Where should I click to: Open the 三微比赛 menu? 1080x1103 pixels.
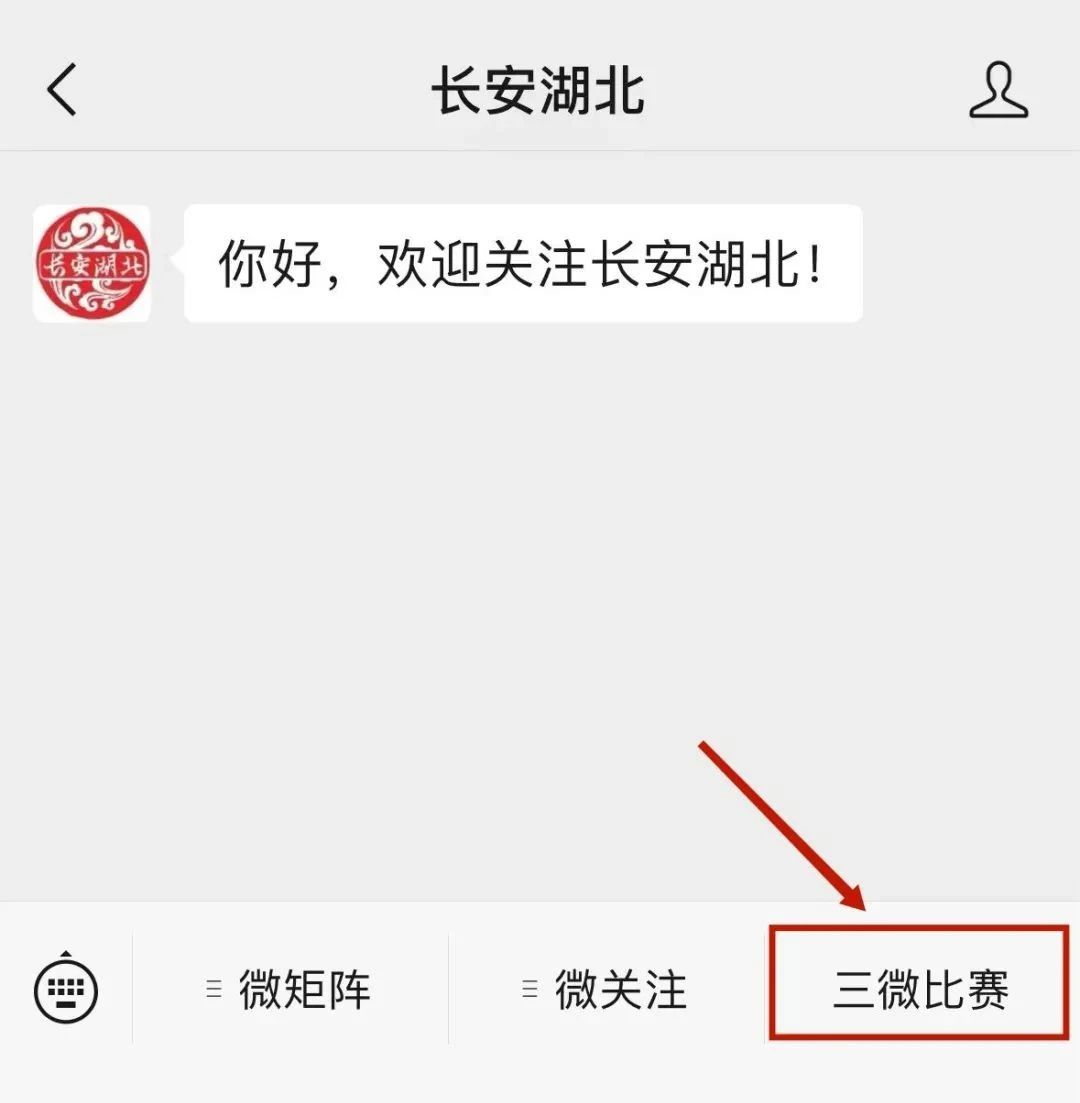920,990
